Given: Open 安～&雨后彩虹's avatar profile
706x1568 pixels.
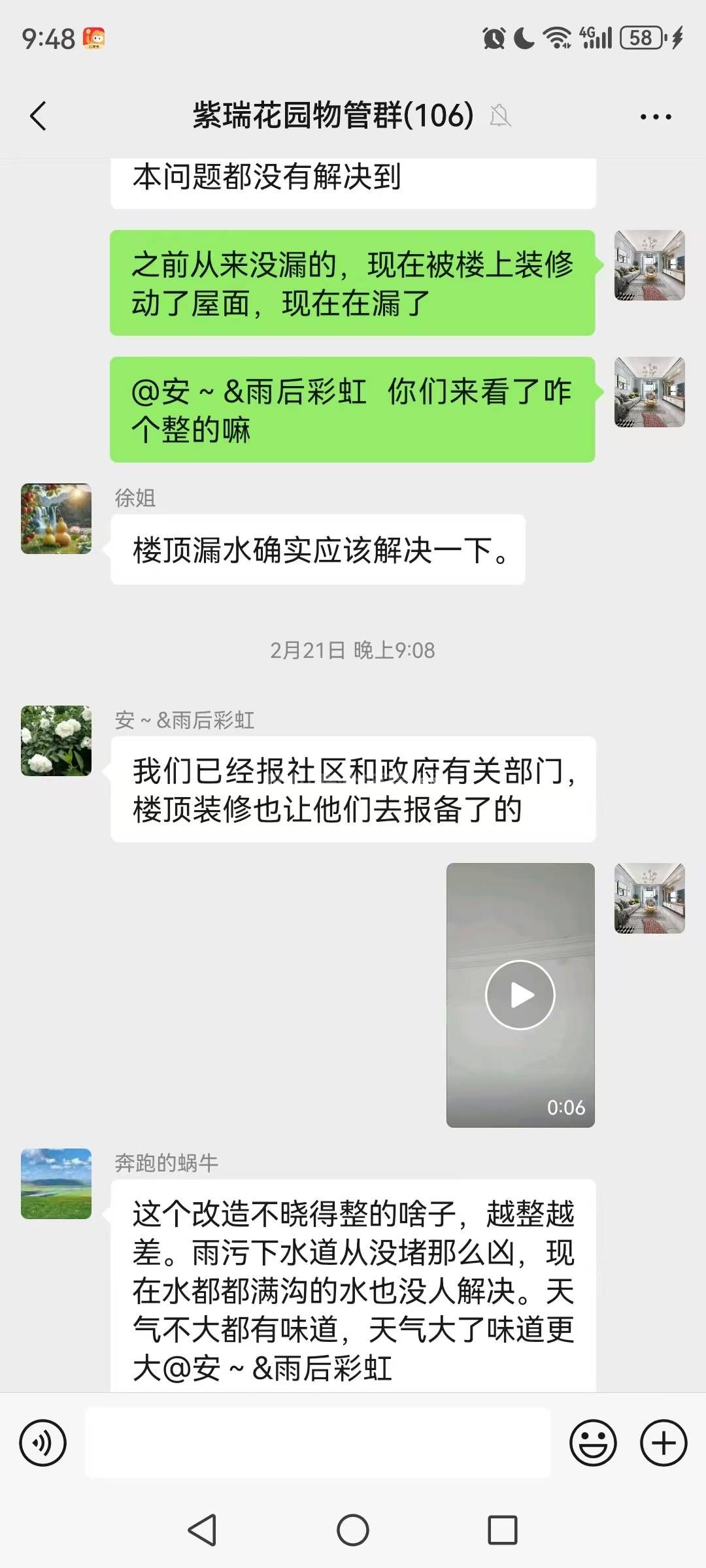Looking at the screenshot, I should [56, 741].
